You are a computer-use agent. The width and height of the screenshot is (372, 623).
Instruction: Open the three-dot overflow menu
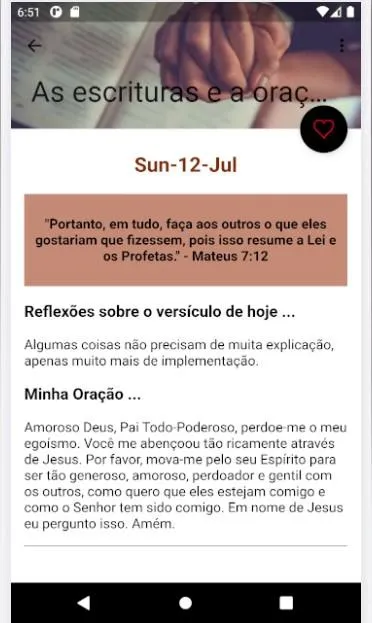342,46
